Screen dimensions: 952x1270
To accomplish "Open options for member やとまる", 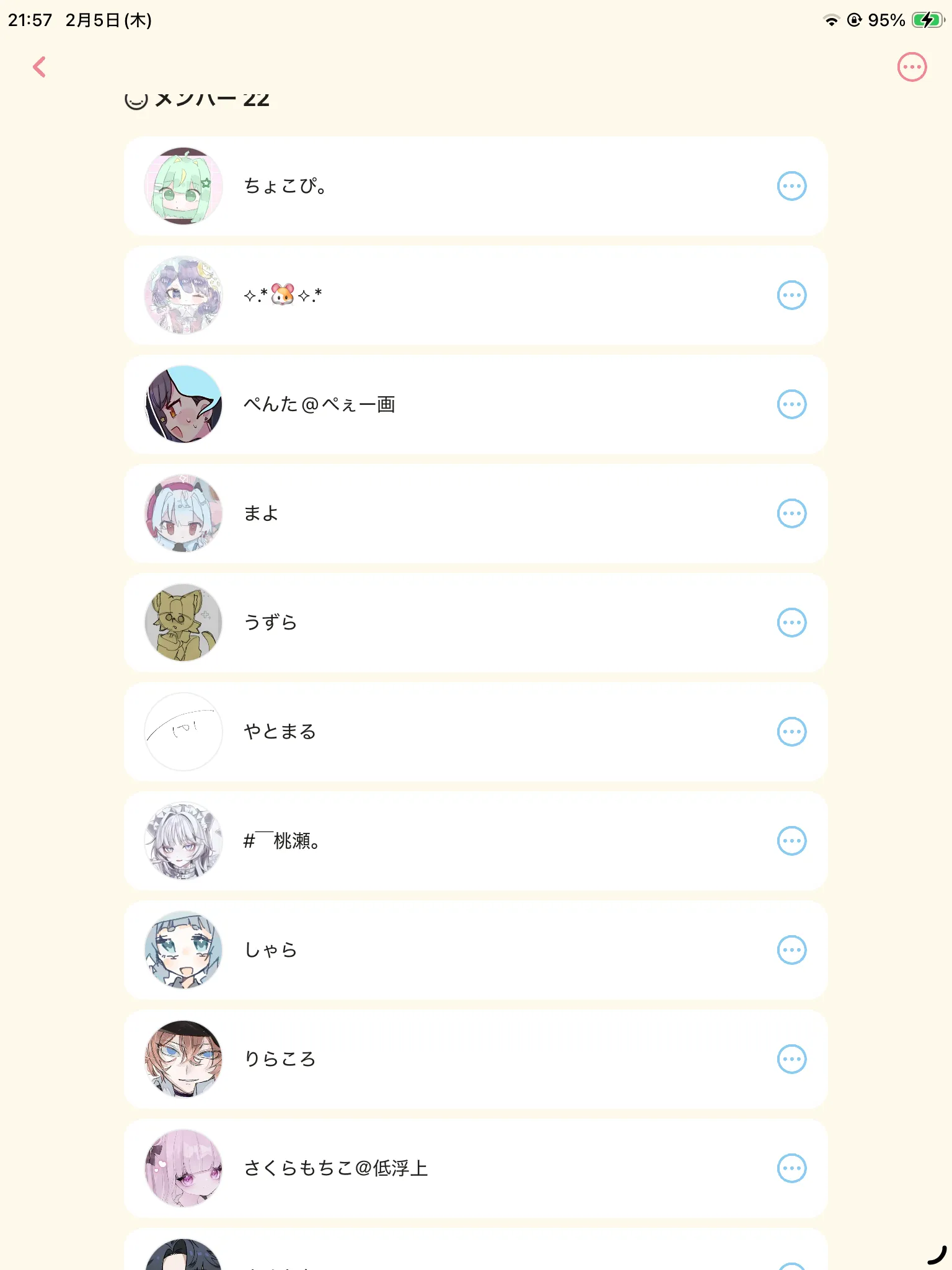I will coord(791,732).
